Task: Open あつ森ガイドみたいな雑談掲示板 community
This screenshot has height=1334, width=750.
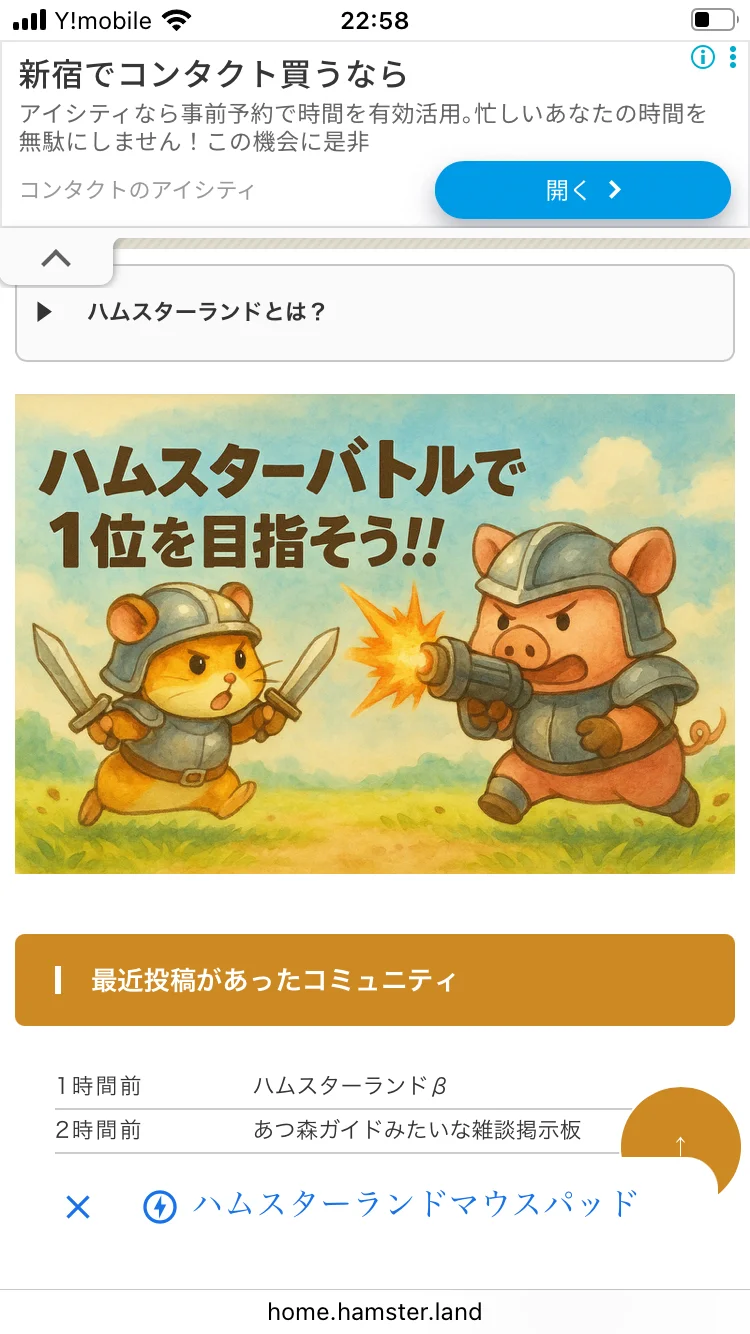Action: [x=417, y=1130]
